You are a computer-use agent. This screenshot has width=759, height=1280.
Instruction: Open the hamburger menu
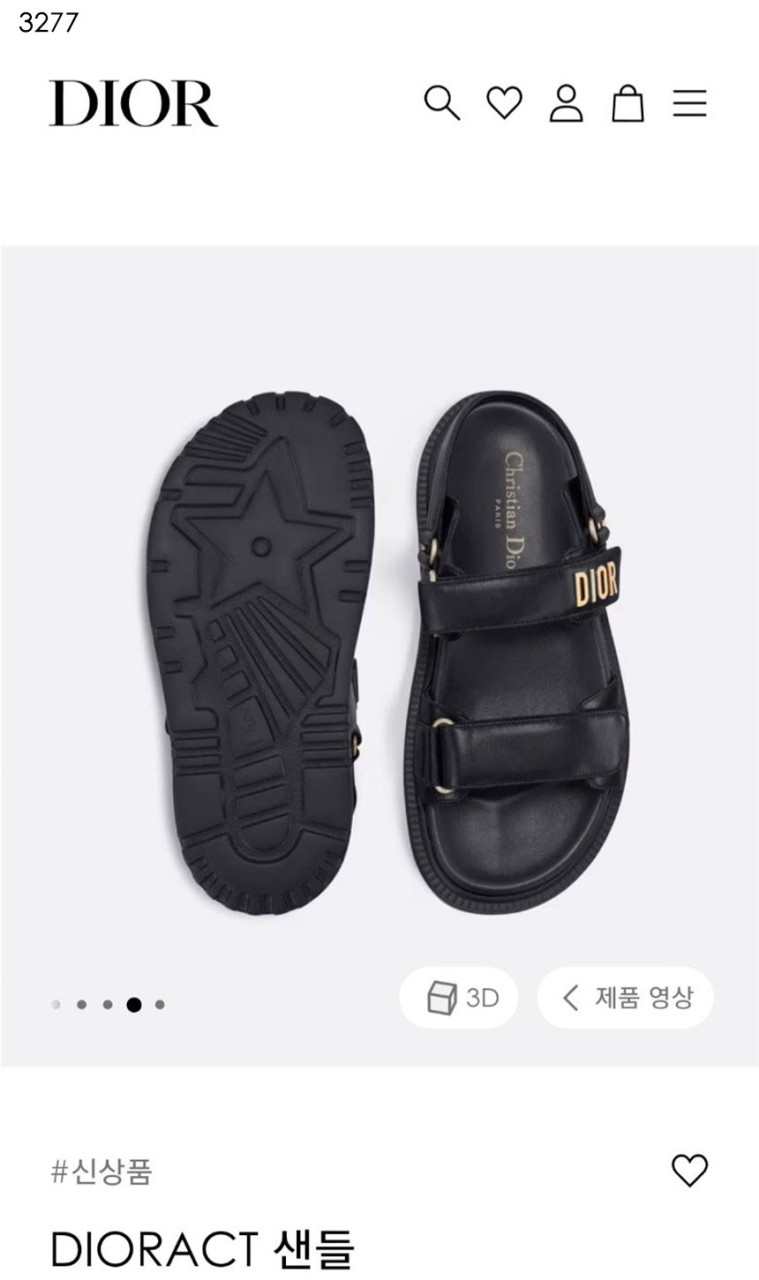pyautogui.click(x=690, y=103)
